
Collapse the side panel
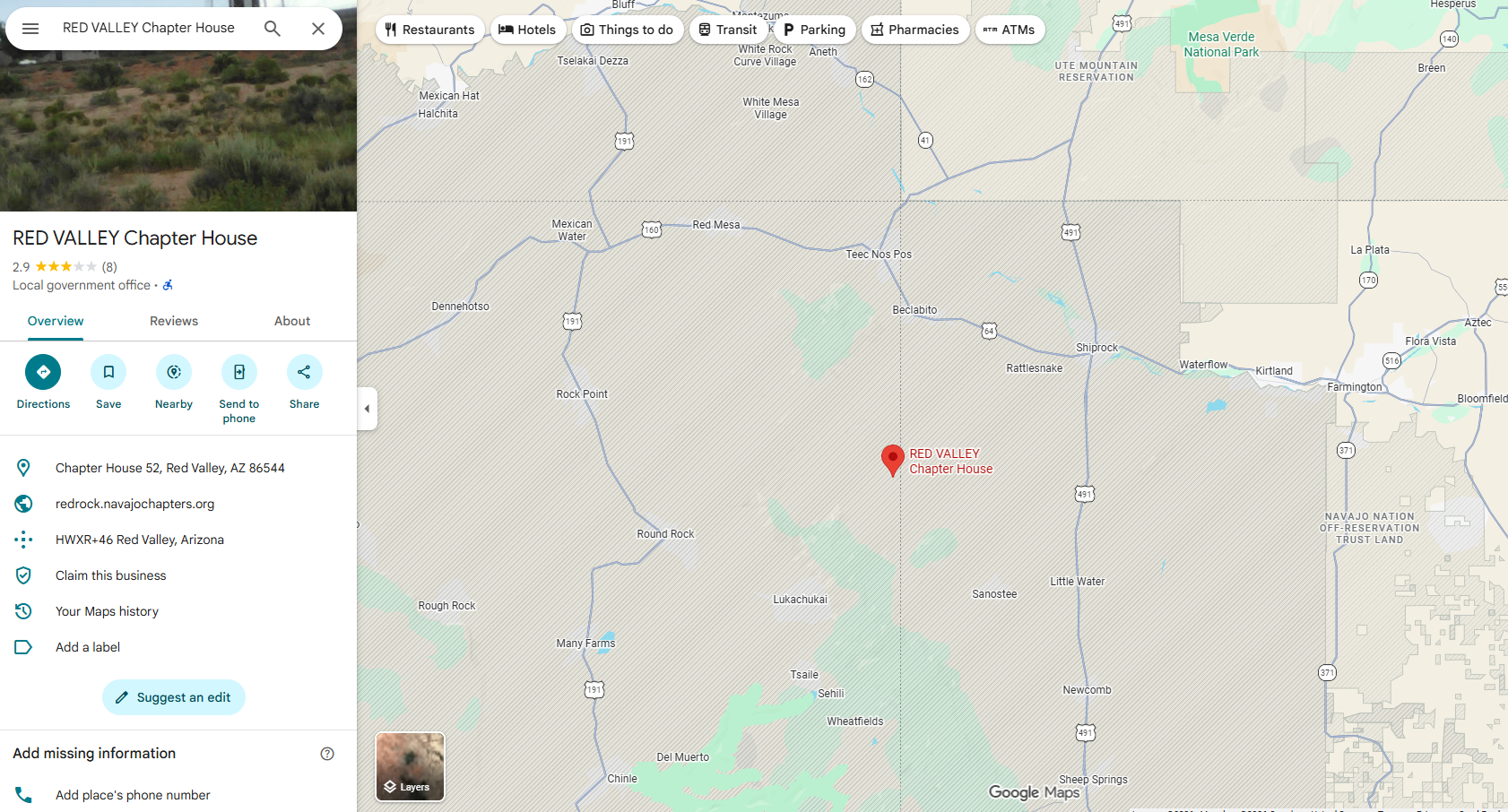pos(367,409)
